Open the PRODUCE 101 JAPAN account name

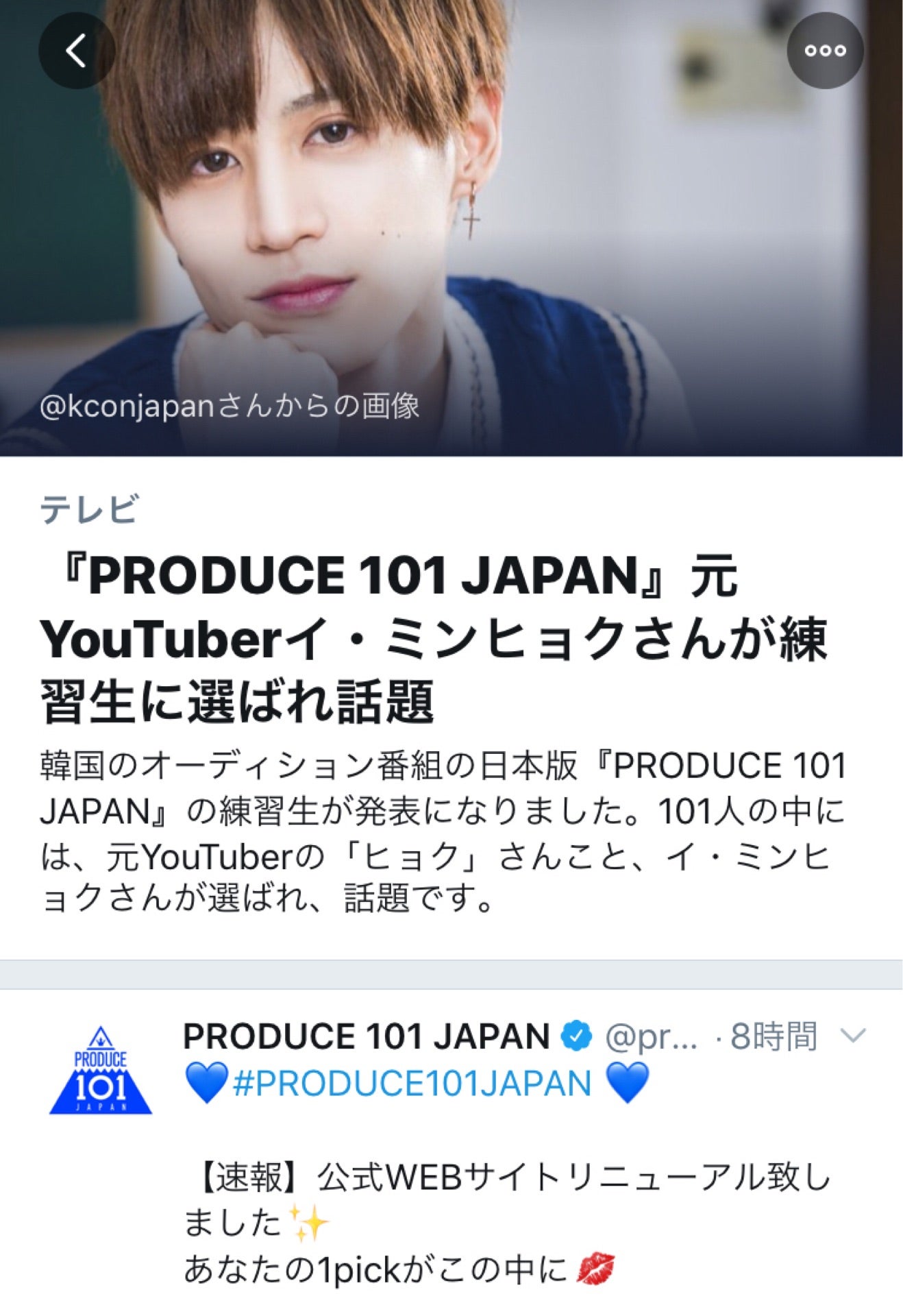pyautogui.click(x=366, y=1036)
